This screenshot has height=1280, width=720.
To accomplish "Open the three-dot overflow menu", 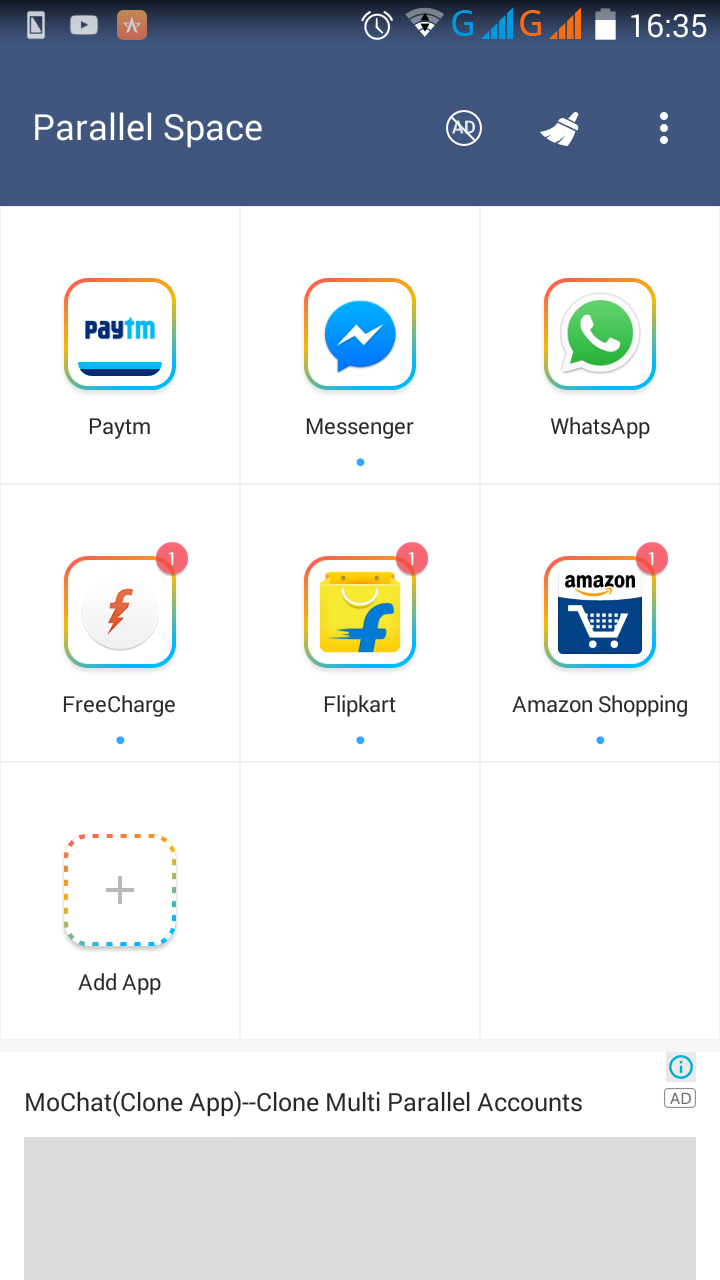I will pos(663,128).
